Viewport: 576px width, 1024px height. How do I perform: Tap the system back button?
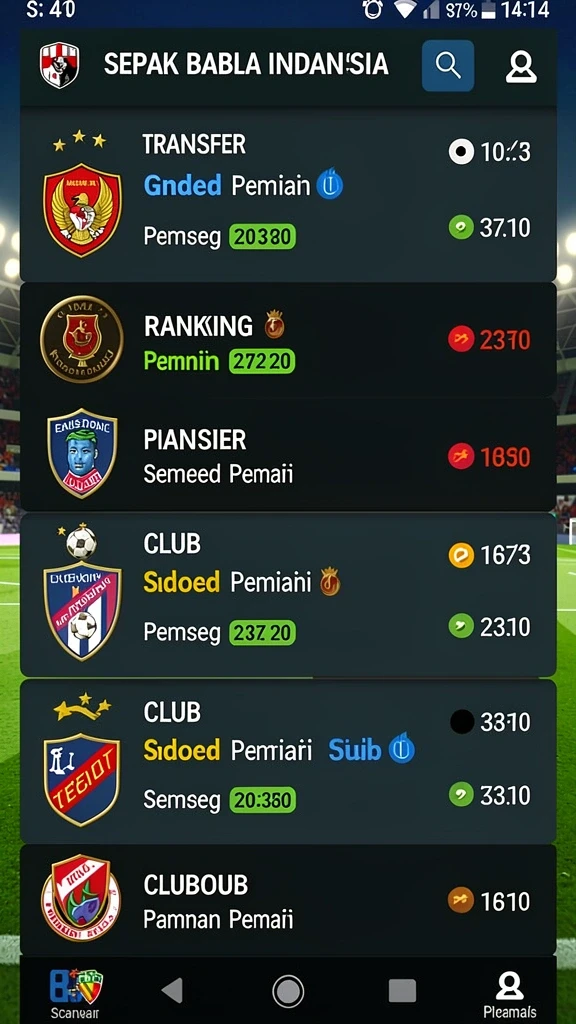[x=172, y=991]
